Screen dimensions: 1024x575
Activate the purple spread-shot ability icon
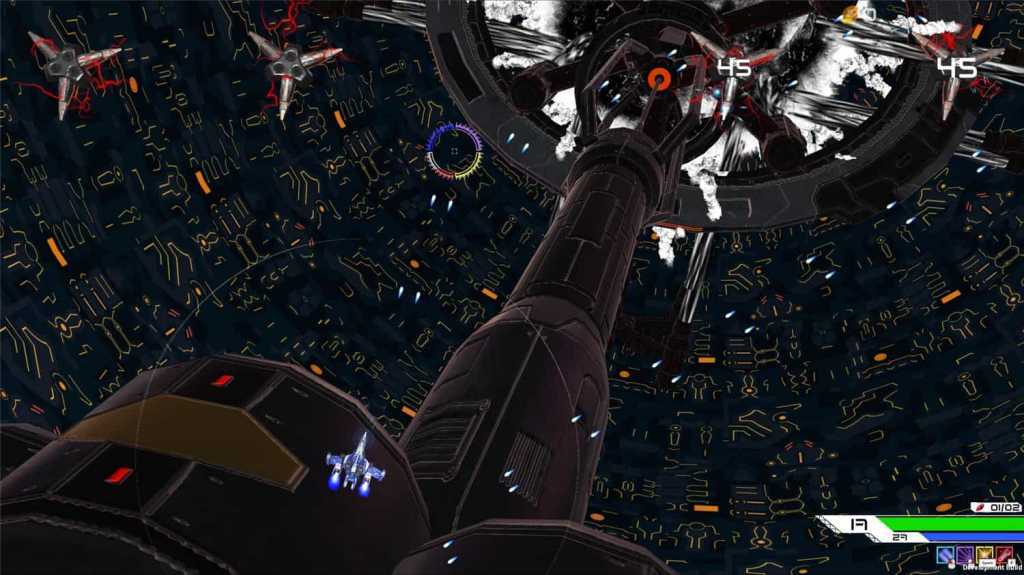(x=965, y=555)
